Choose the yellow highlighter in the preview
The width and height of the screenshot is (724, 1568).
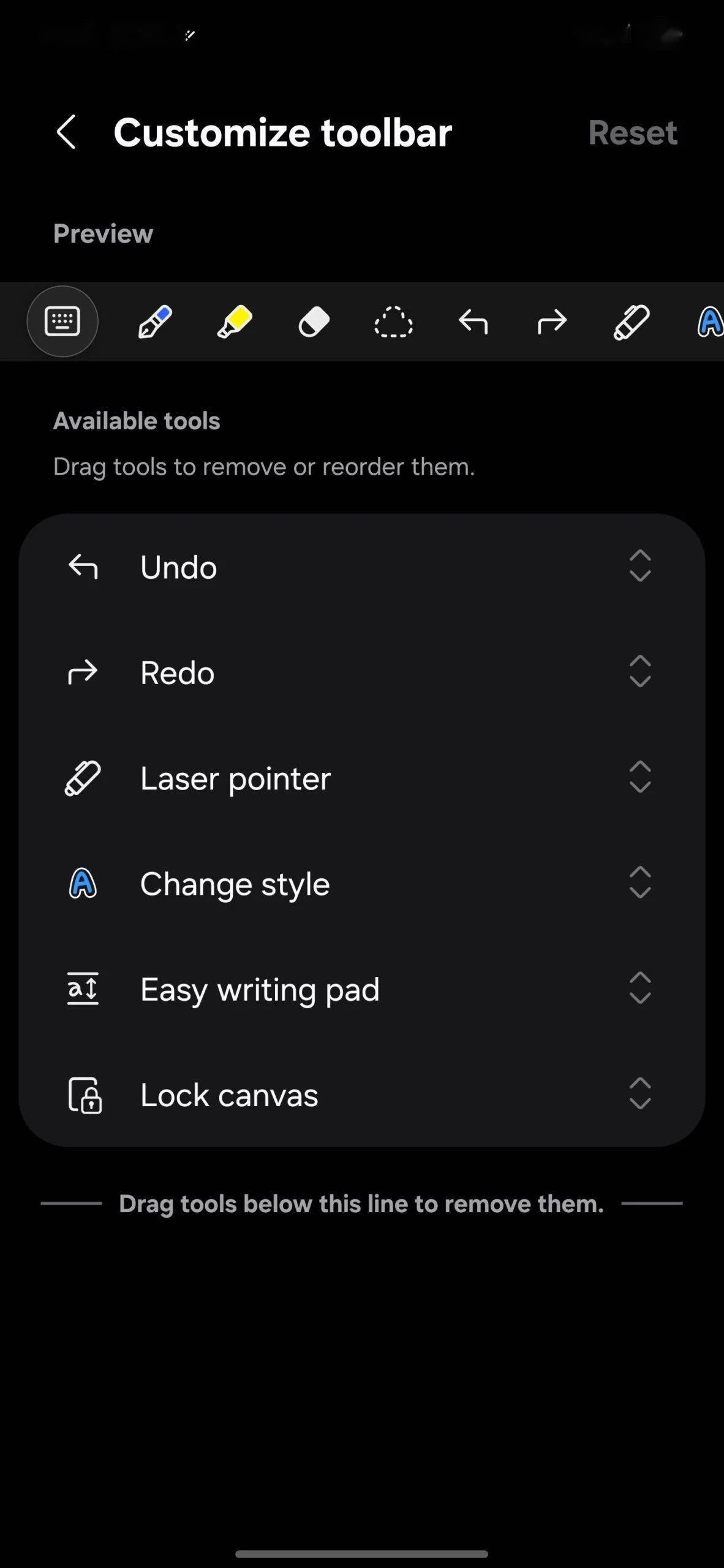click(235, 322)
